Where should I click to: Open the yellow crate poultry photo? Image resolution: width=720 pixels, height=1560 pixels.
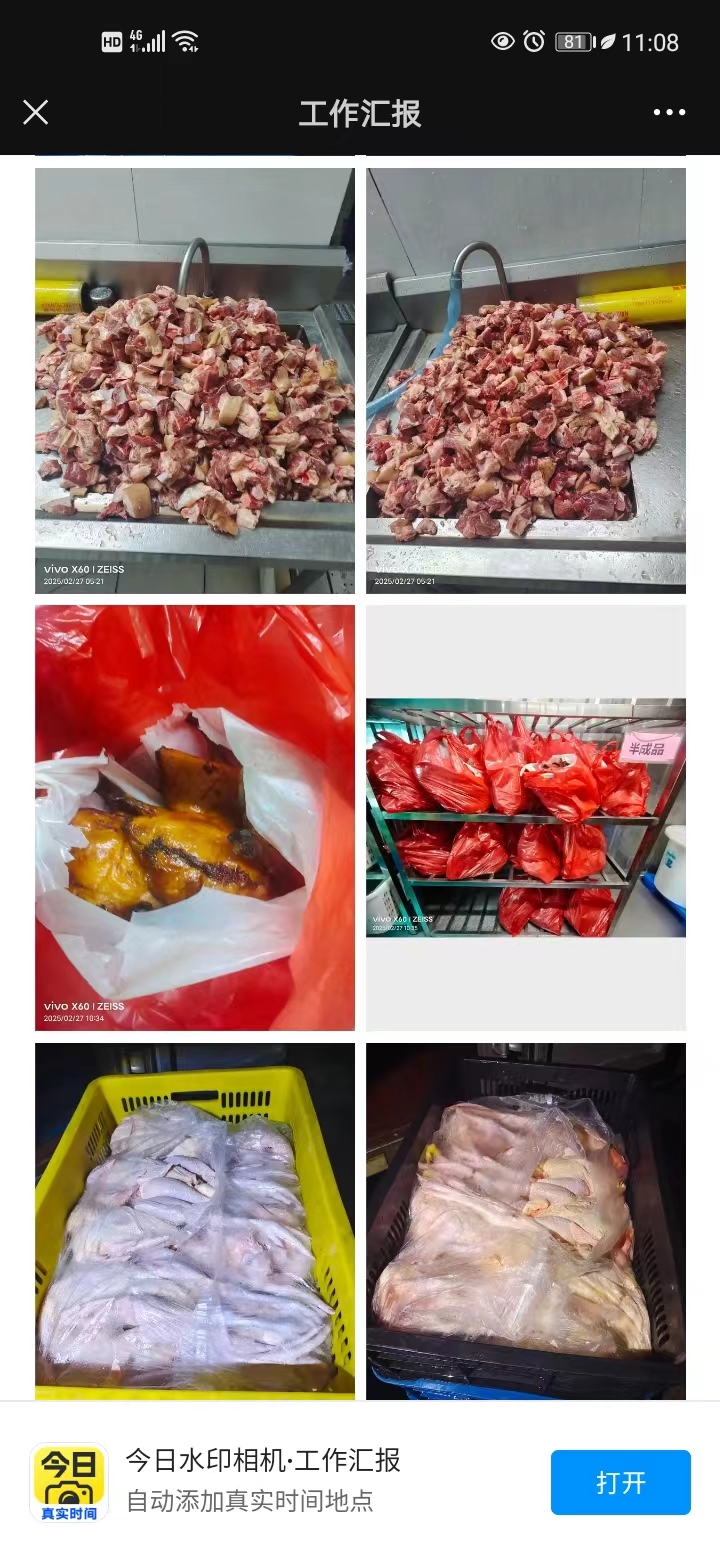tap(195, 1220)
